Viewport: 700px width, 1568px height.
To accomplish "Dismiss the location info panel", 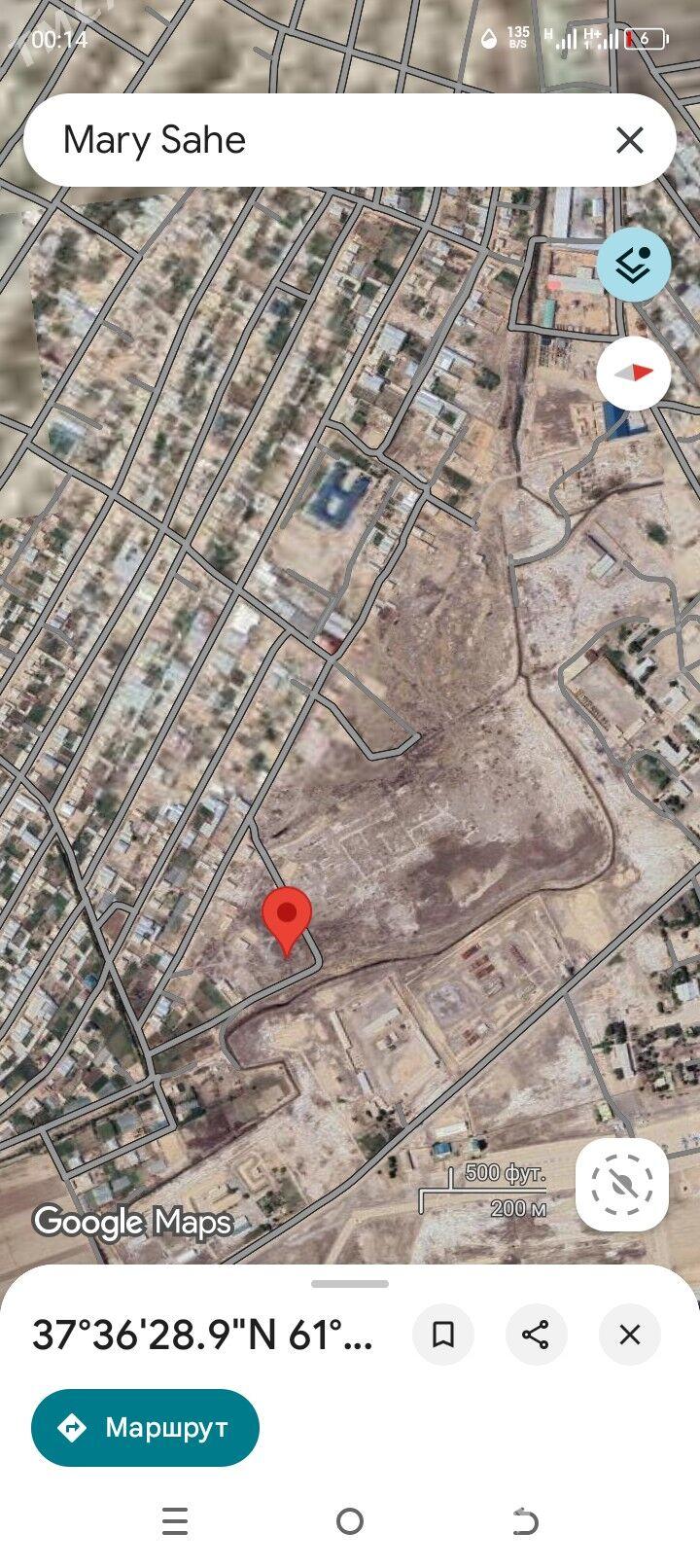I will point(629,1335).
